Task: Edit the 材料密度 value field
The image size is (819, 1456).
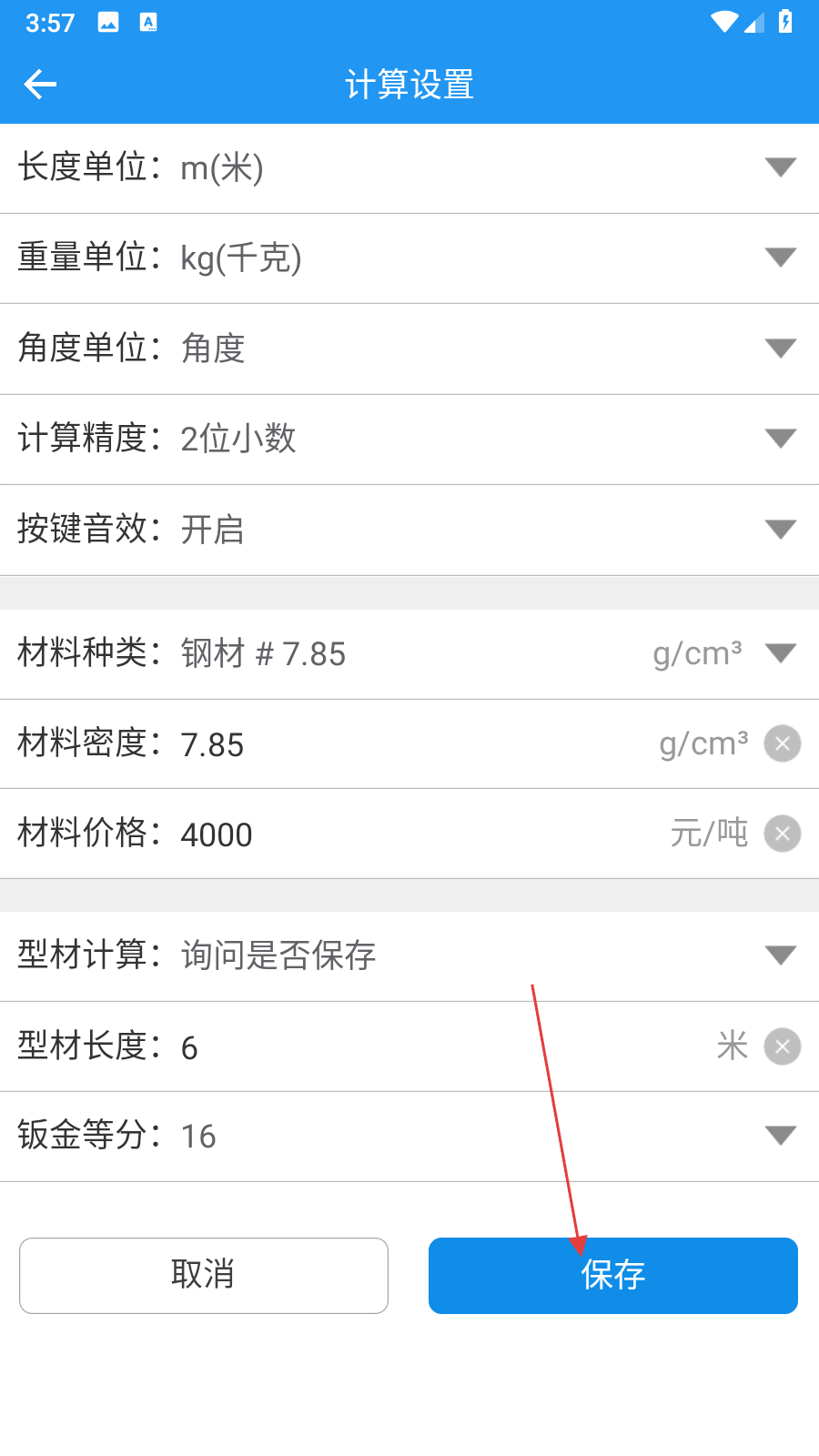Action: [x=409, y=744]
